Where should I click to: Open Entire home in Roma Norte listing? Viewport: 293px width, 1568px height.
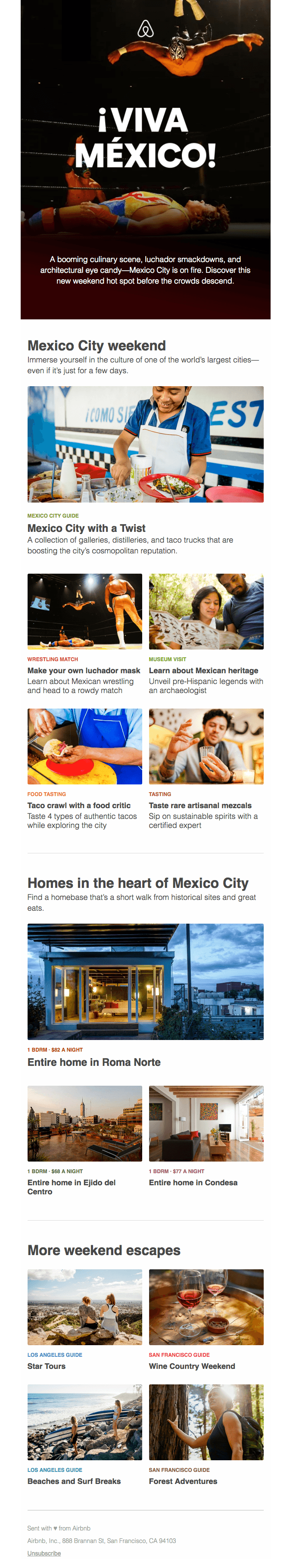94,1062
